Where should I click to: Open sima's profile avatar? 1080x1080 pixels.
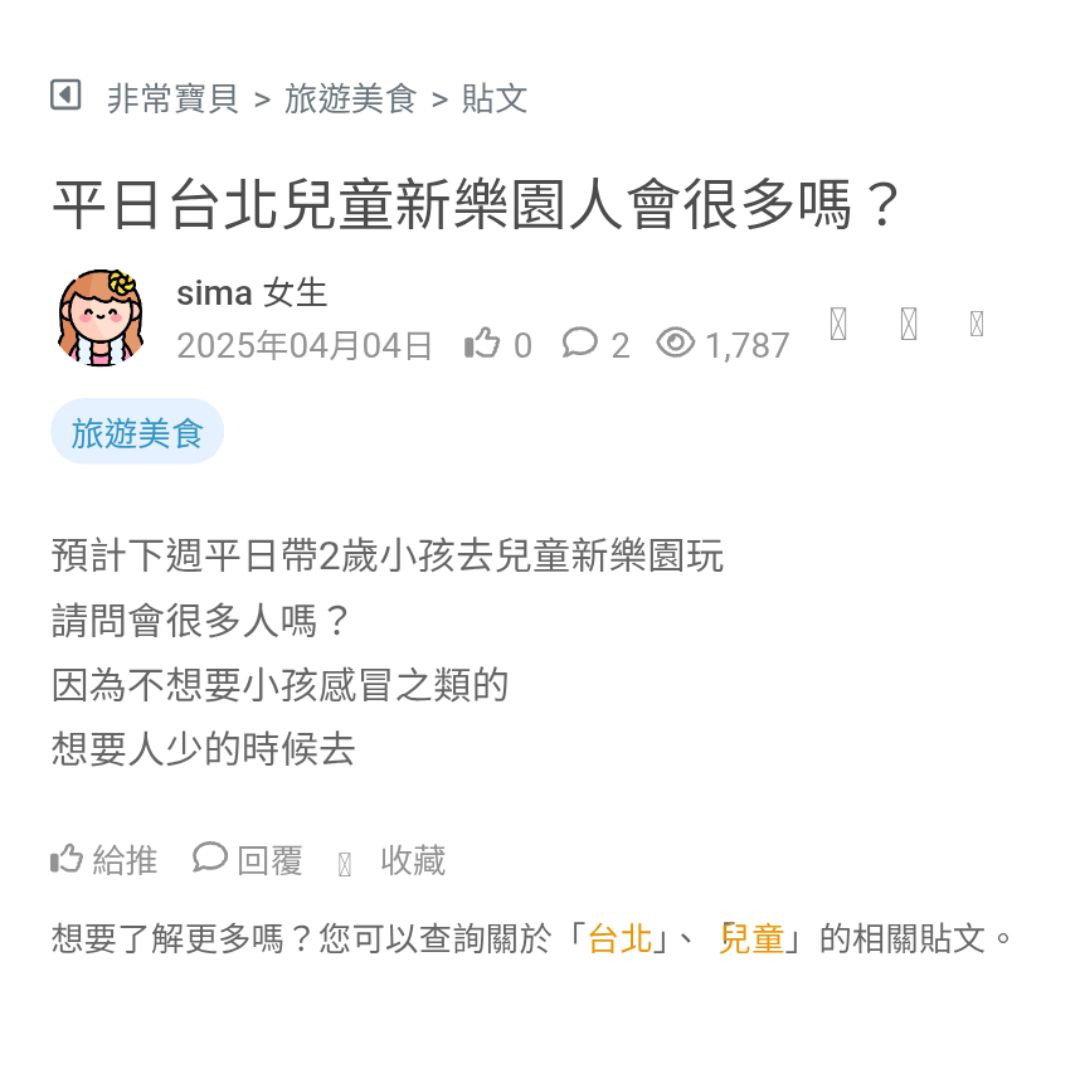(101, 318)
